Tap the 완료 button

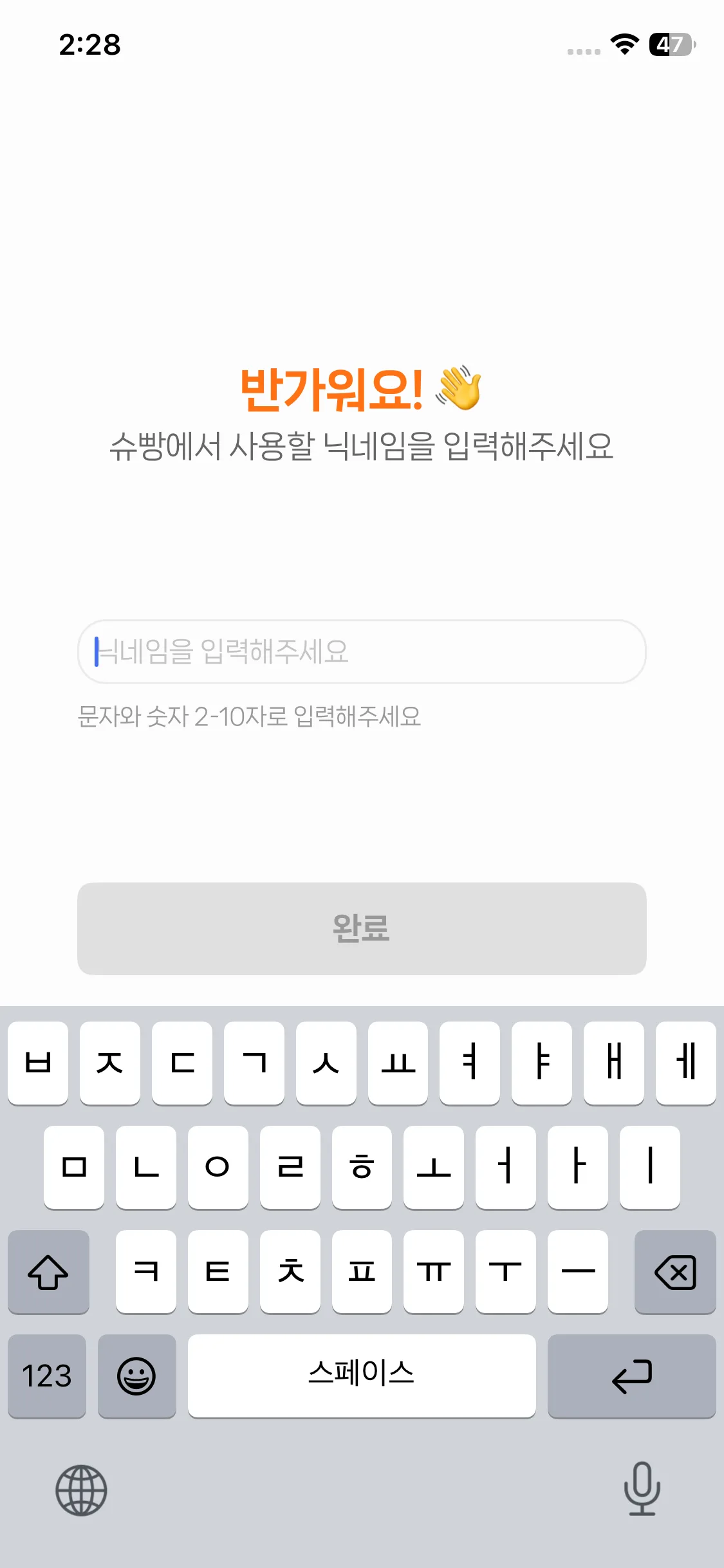click(362, 928)
